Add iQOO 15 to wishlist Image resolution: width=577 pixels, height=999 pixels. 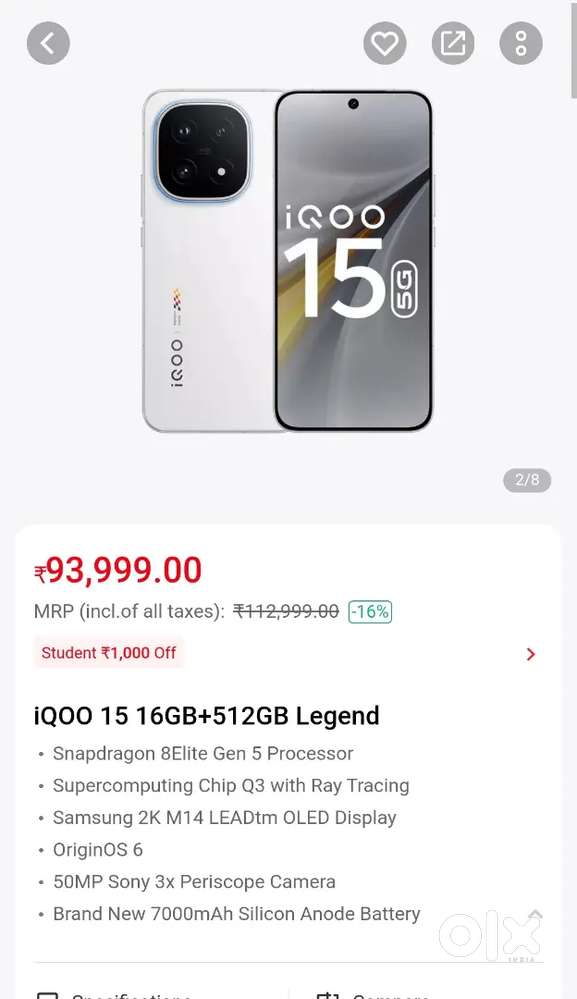(385, 43)
